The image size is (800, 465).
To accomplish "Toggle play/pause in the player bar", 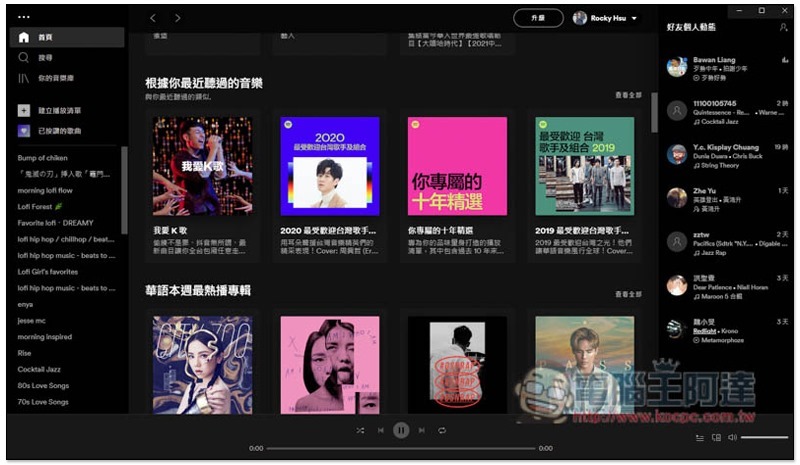I will [x=401, y=430].
